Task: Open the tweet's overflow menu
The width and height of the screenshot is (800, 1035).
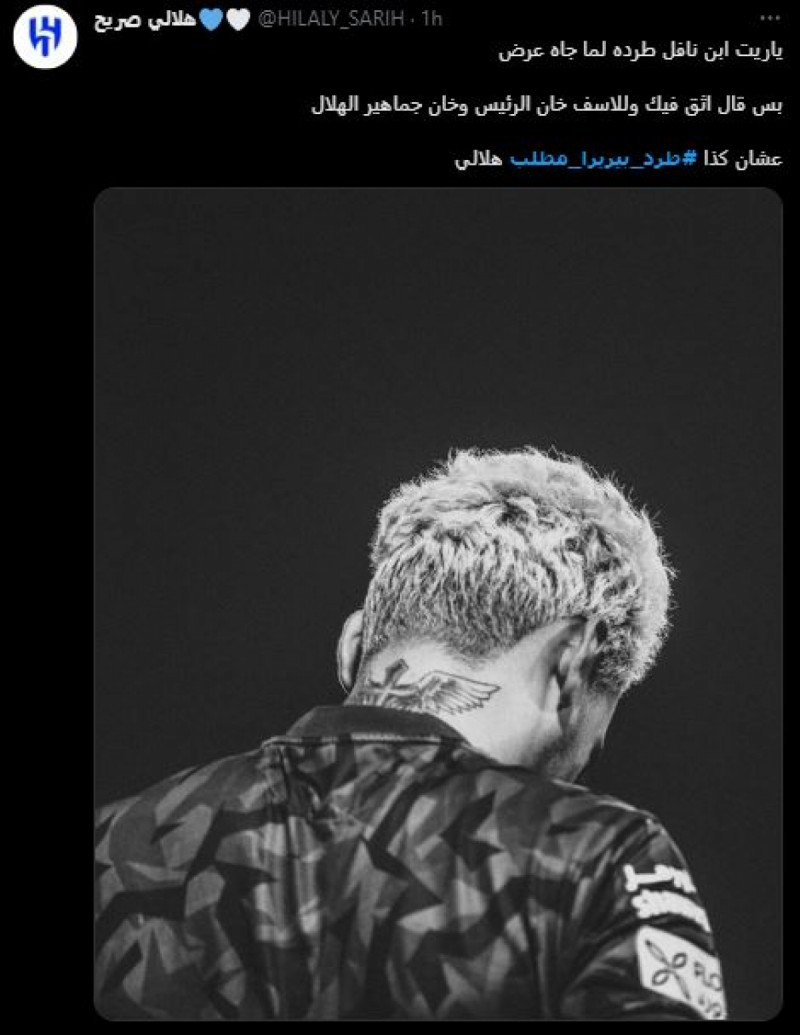Action: (x=768, y=19)
